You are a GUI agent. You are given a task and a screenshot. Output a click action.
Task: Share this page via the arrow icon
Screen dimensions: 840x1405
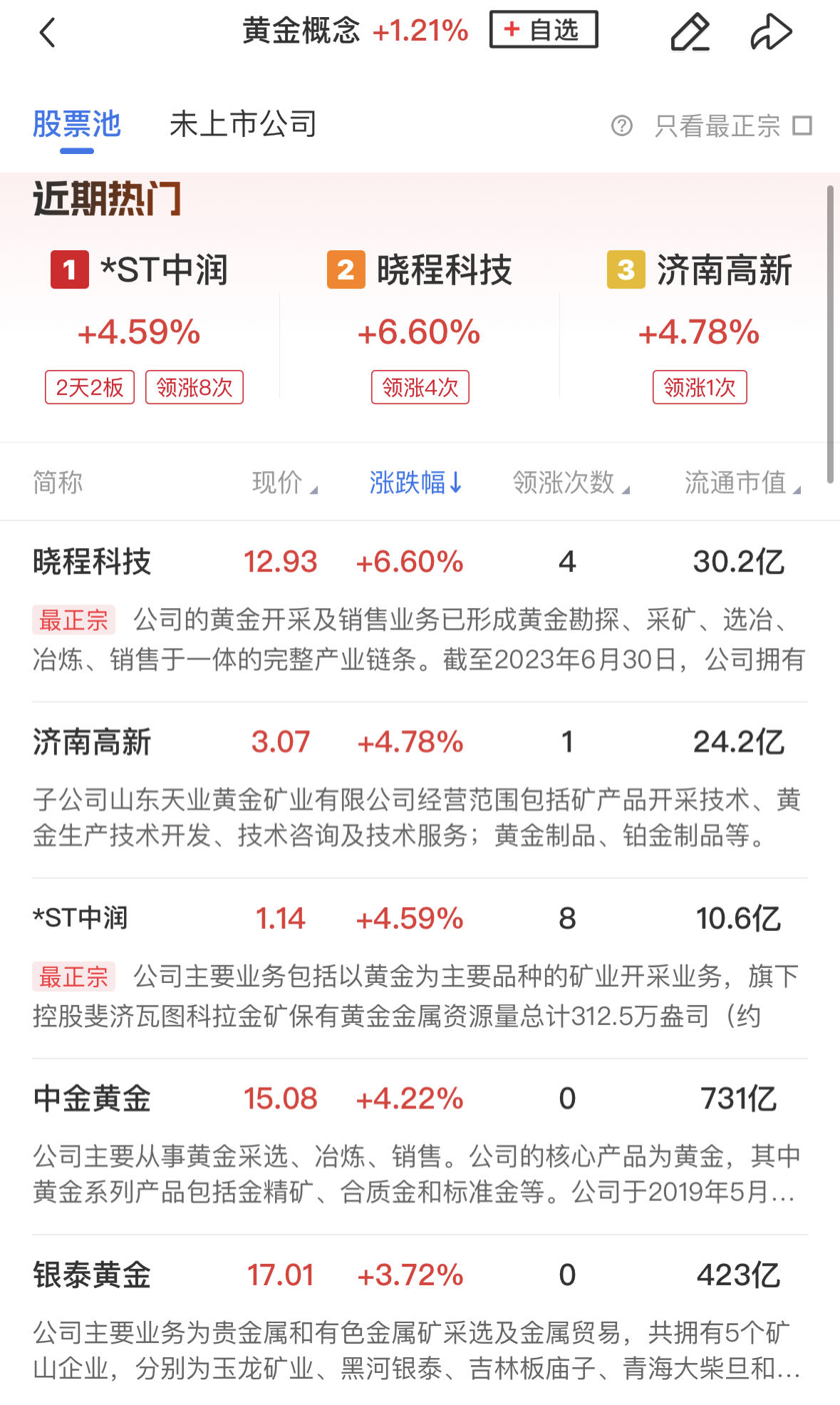coord(771,32)
